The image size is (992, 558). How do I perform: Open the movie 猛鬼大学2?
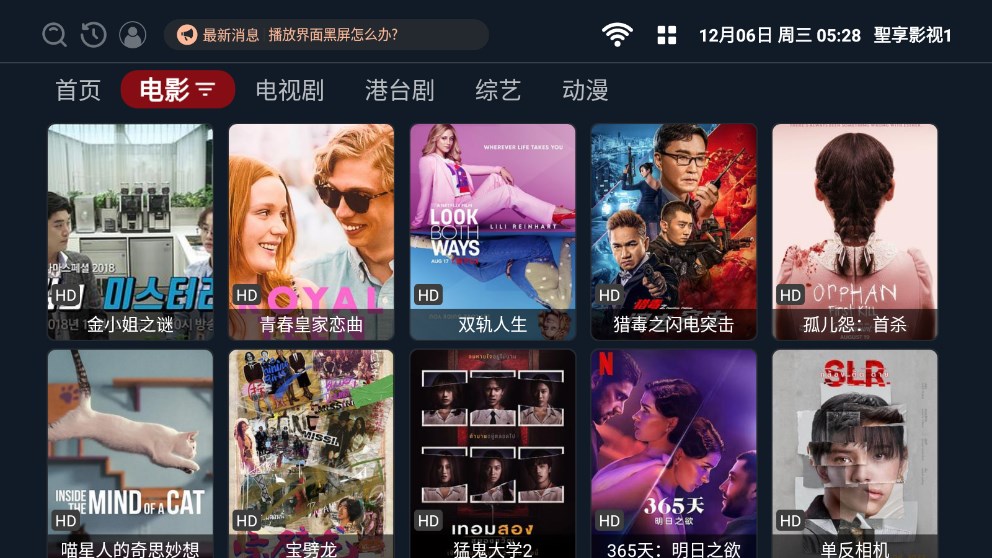pyautogui.click(x=492, y=453)
